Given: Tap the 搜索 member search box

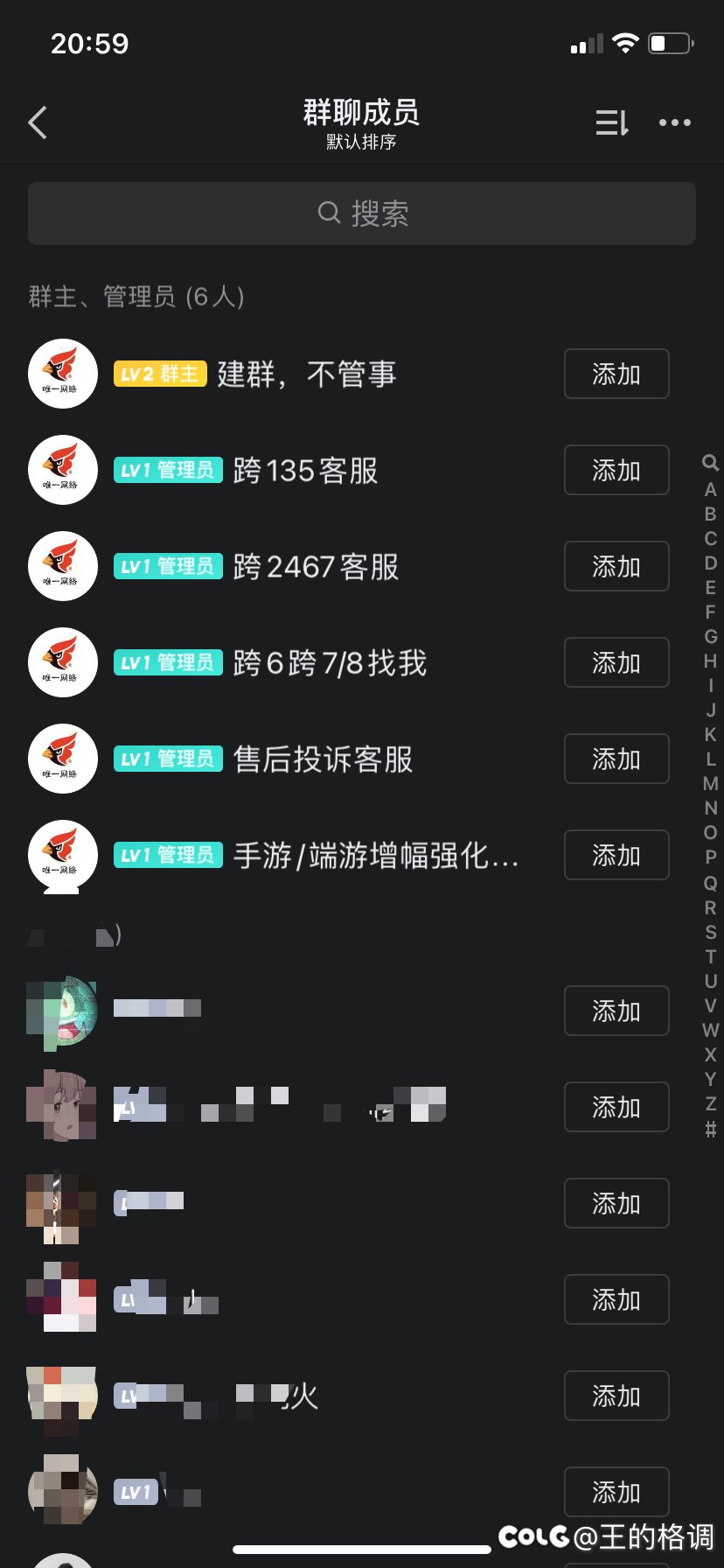Looking at the screenshot, I should tap(362, 213).
